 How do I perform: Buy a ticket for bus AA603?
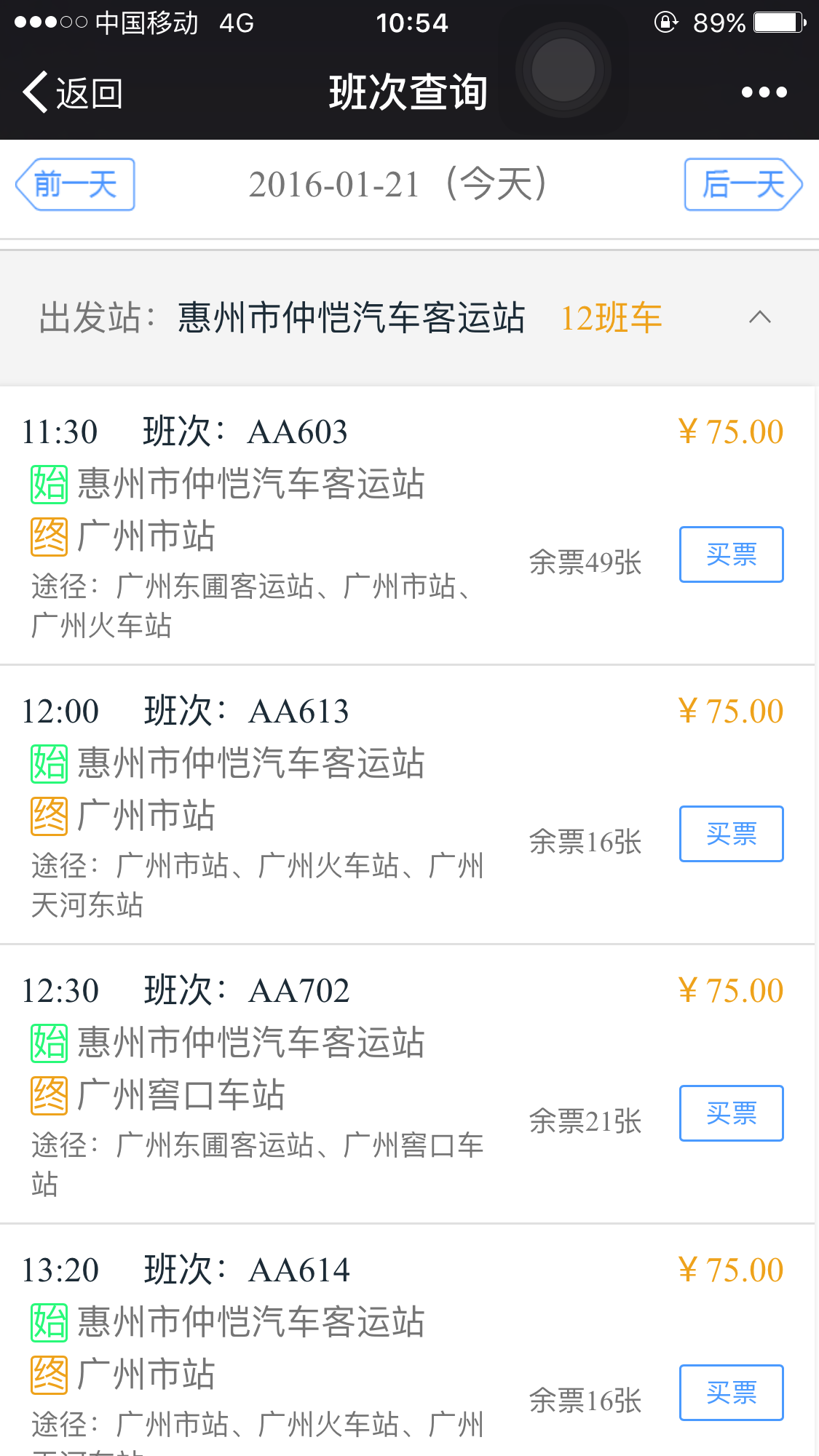click(731, 554)
